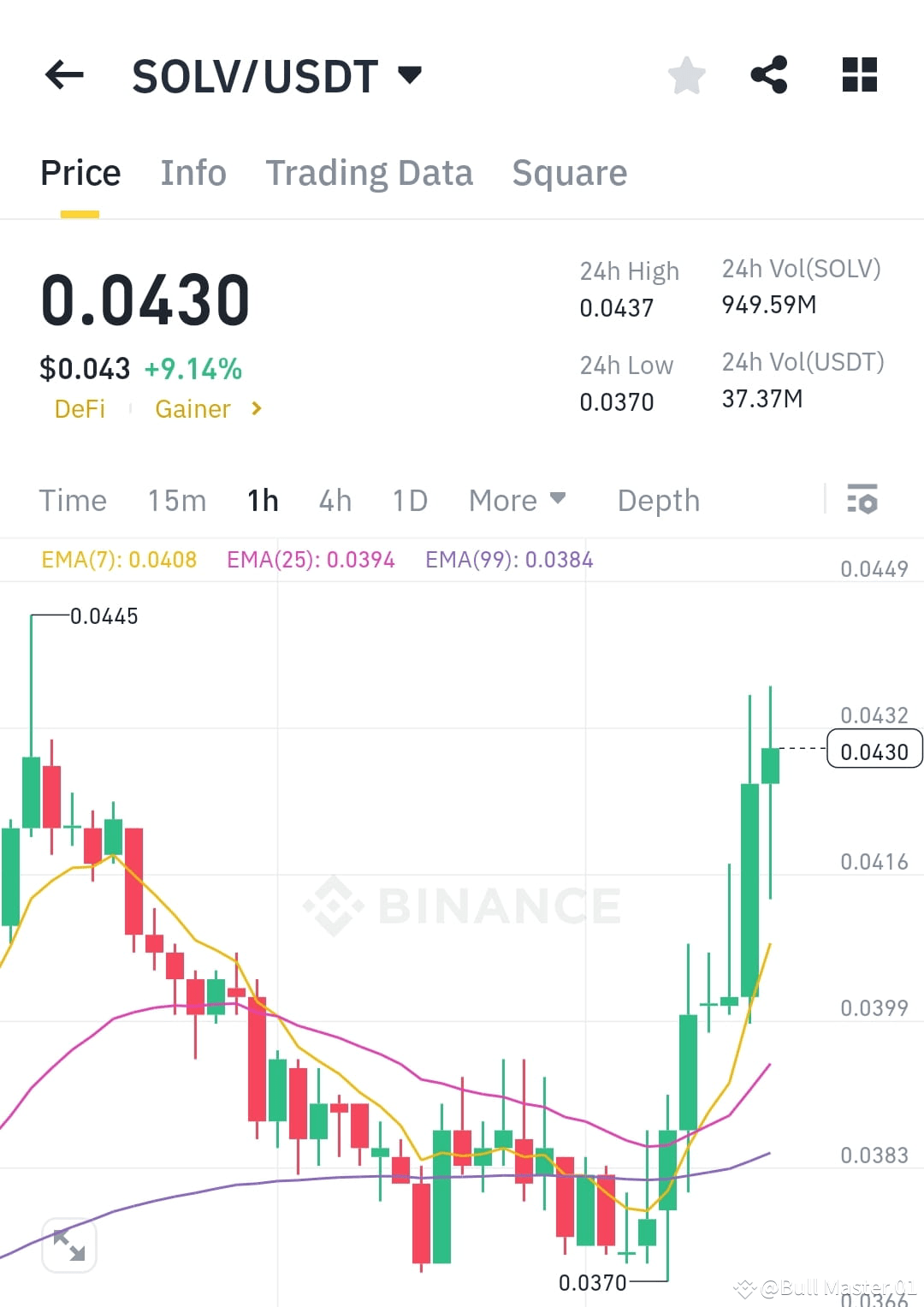View the Info tab for SOLV

(x=192, y=172)
